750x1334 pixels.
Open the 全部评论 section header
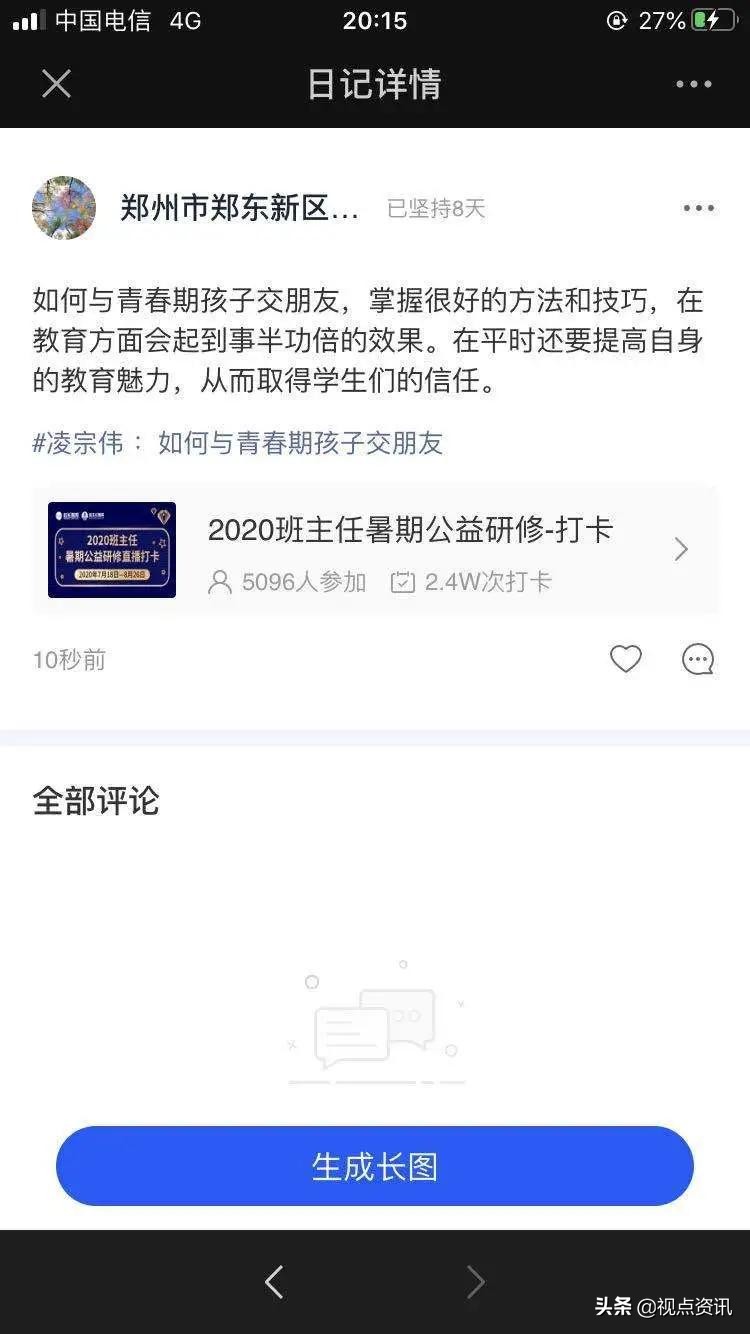(95, 800)
